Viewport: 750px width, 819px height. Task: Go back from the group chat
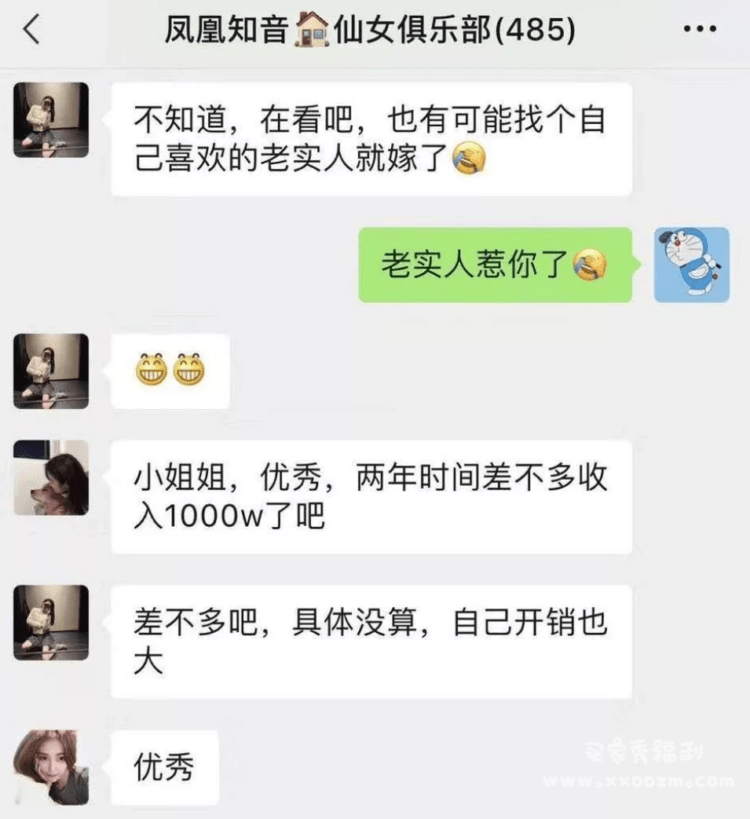32,30
